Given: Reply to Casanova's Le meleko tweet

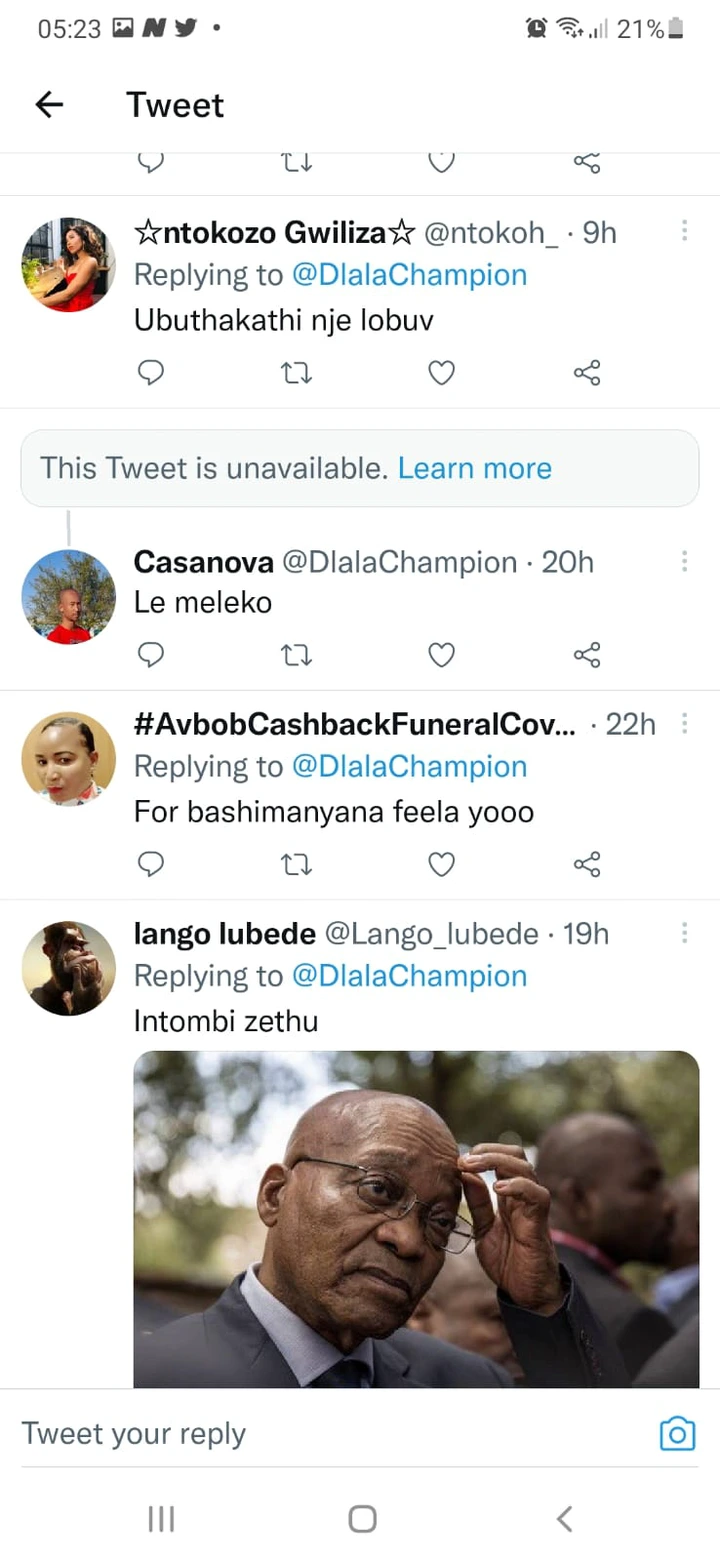Looking at the screenshot, I should (150, 655).
